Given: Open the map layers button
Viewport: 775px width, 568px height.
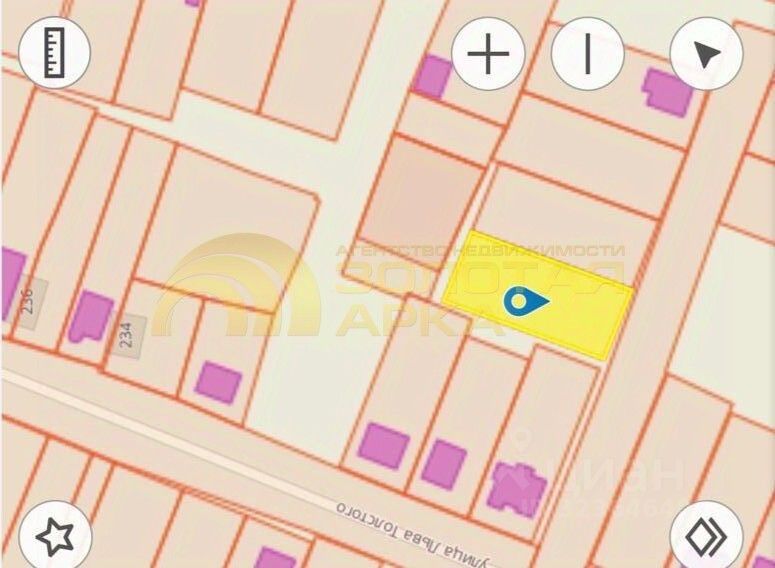Looking at the screenshot, I should (x=706, y=536).
